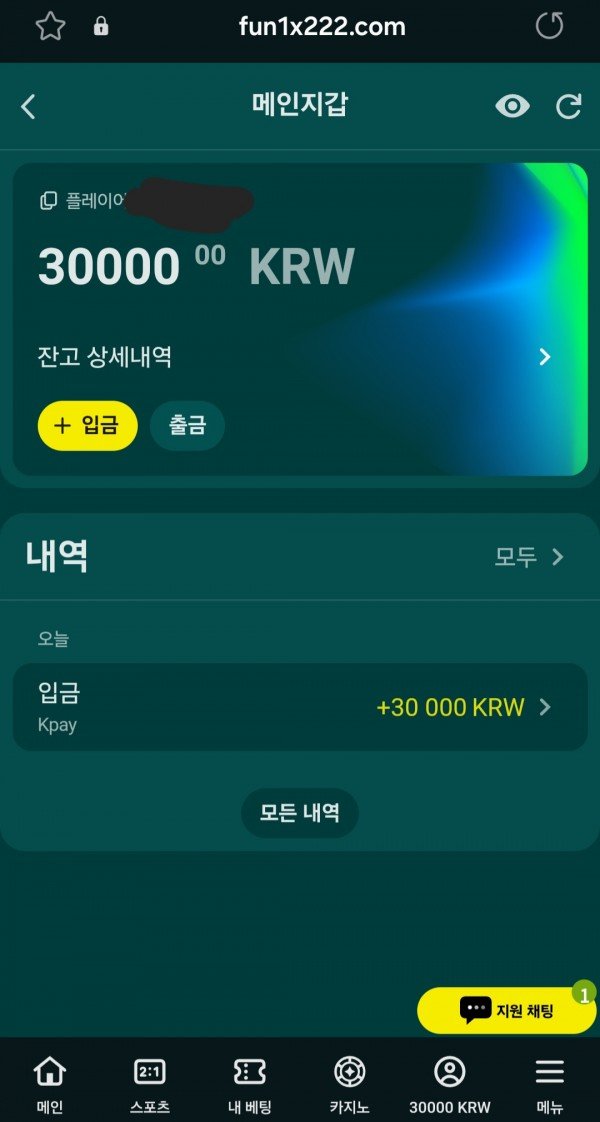Tap the yellow 입금 deposit button
This screenshot has height=1122, width=600.
87,425
